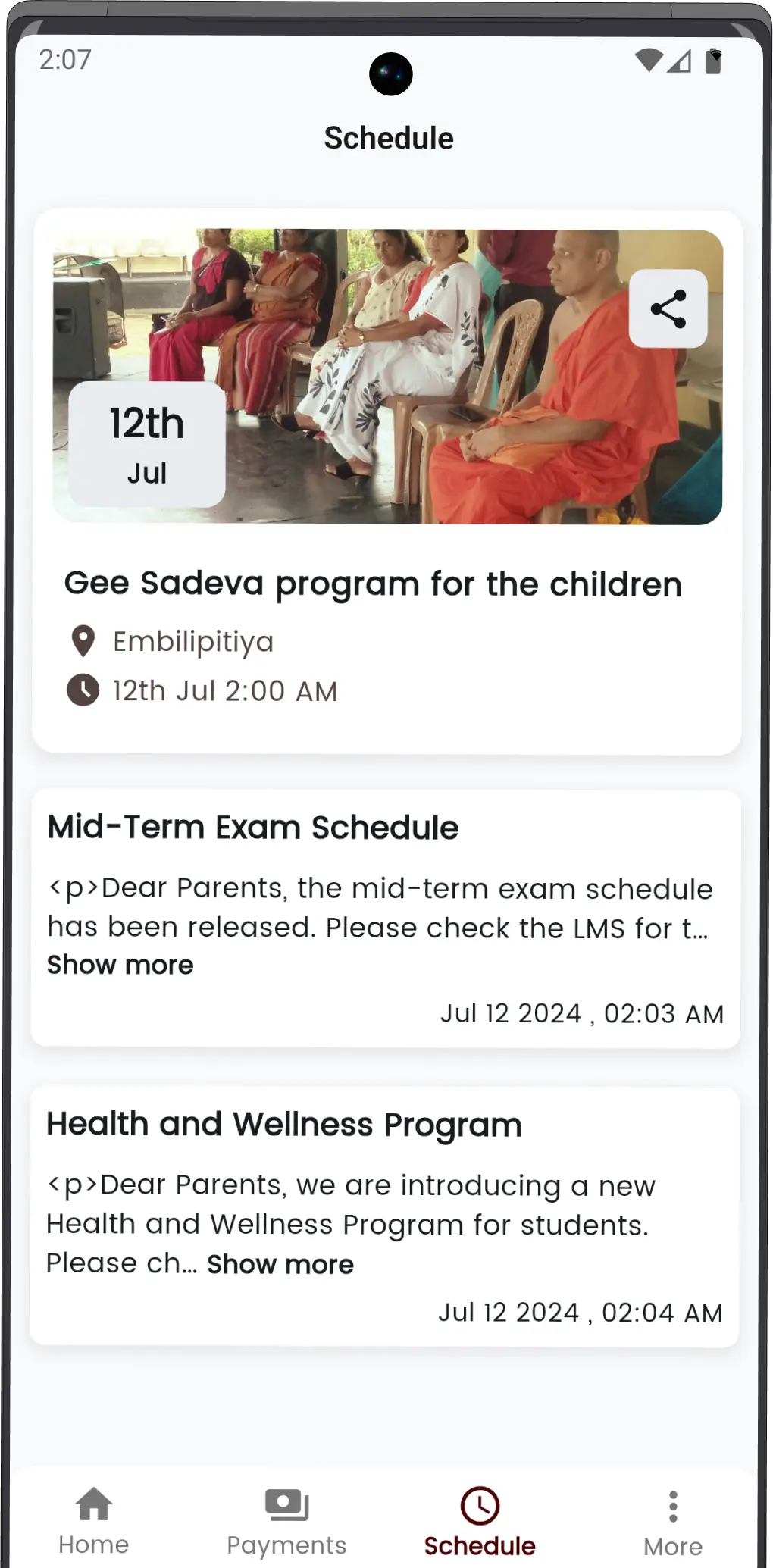Expand Mid-Term Exam Schedule with Show more
The height and width of the screenshot is (1568, 773).
pos(120,965)
